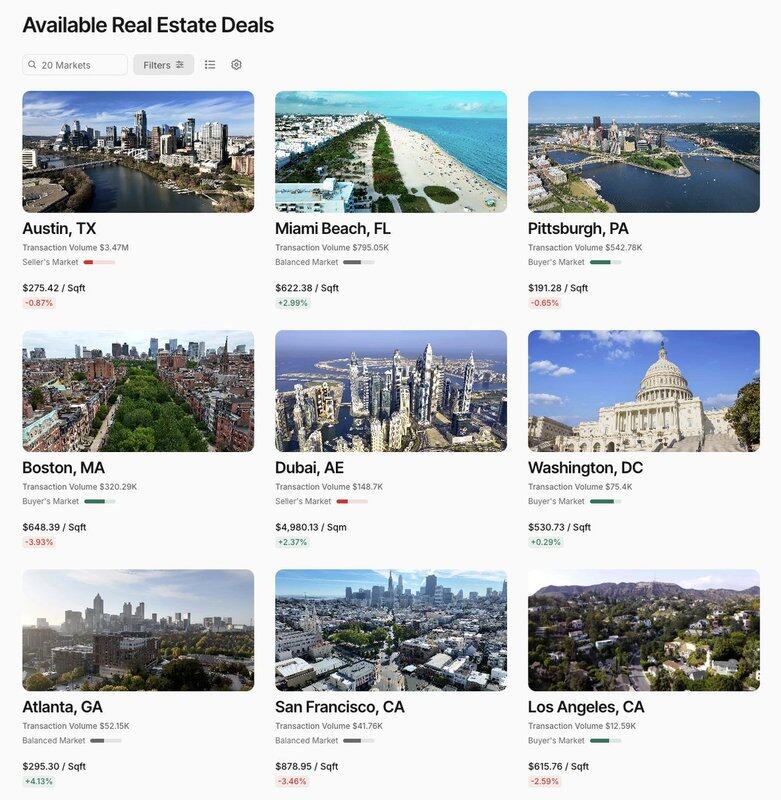Switch to list view layout
Image resolution: width=781 pixels, height=800 pixels.
[210, 65]
